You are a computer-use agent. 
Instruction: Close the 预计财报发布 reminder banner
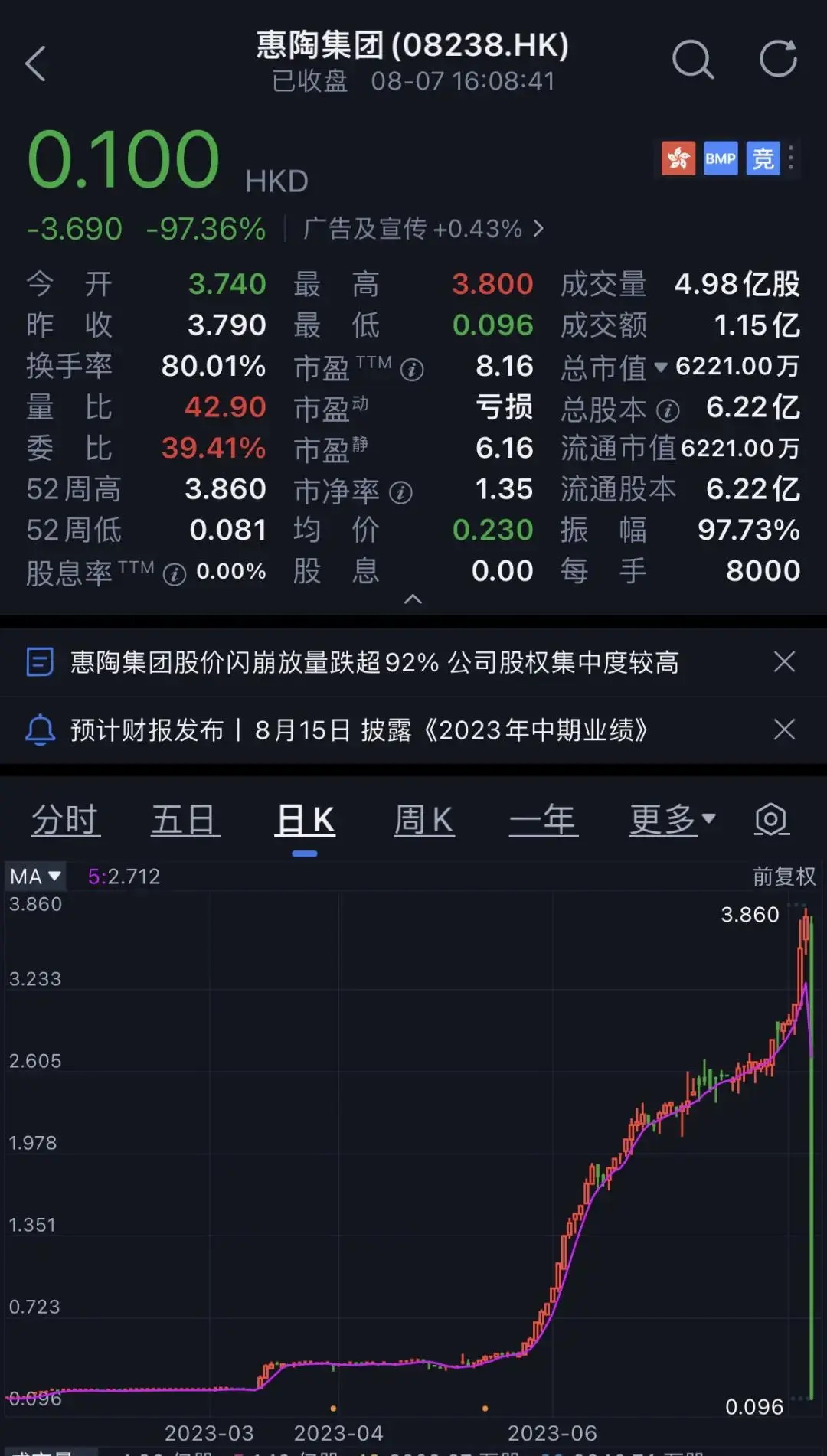click(x=784, y=730)
